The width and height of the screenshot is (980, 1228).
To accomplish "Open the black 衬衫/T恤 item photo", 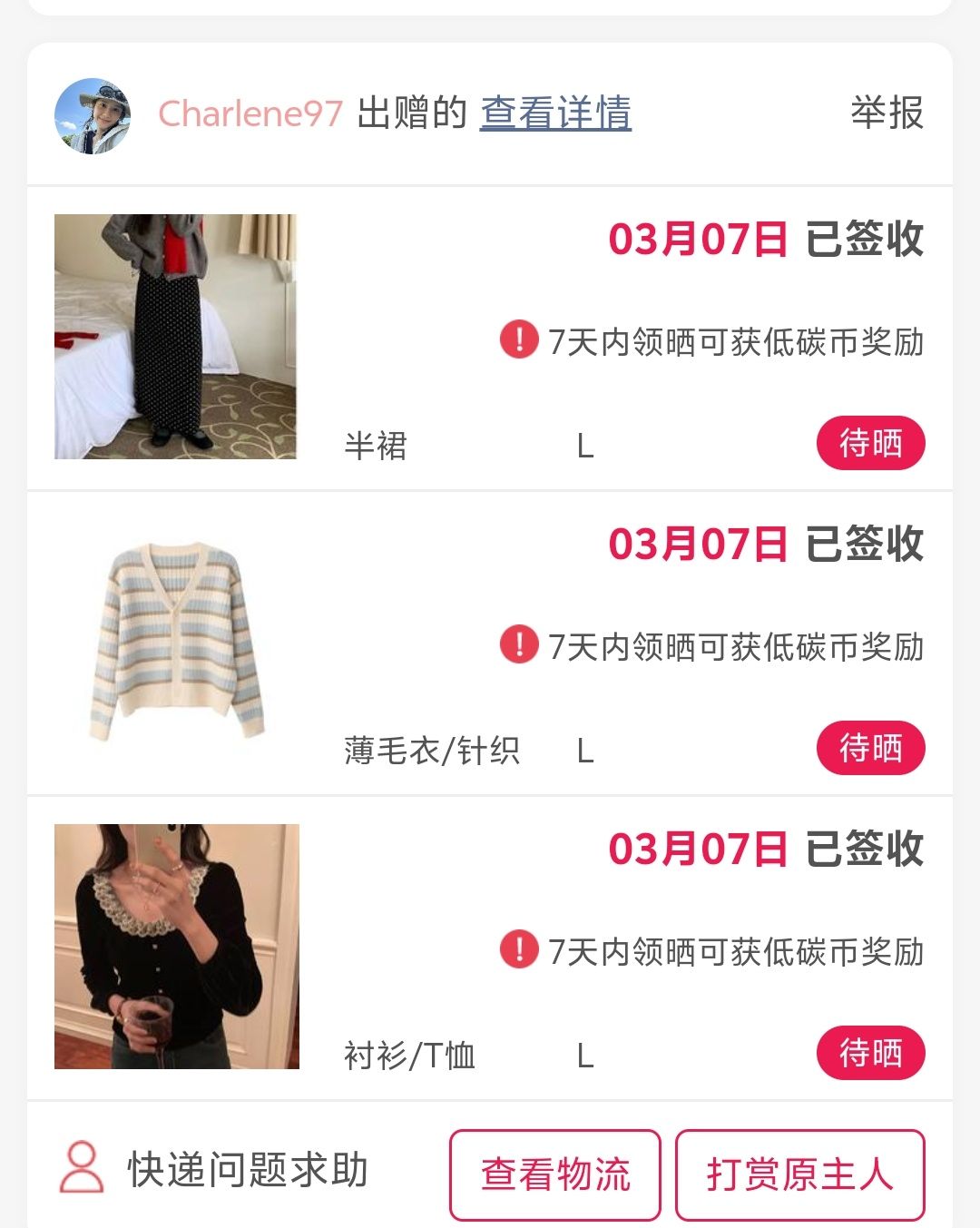I will [x=176, y=947].
